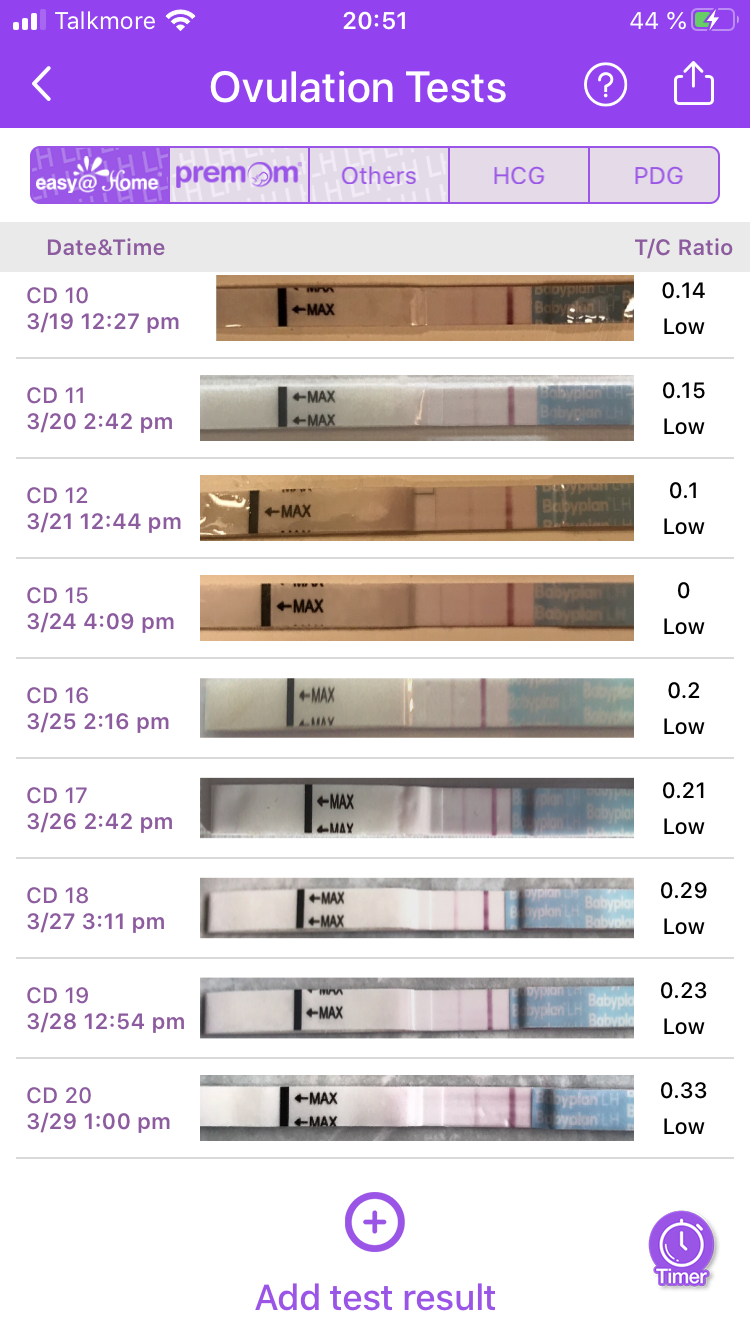Viewport: 750px width, 1334px height.
Task: Open the CD 19 test entry
Action: tap(375, 1008)
